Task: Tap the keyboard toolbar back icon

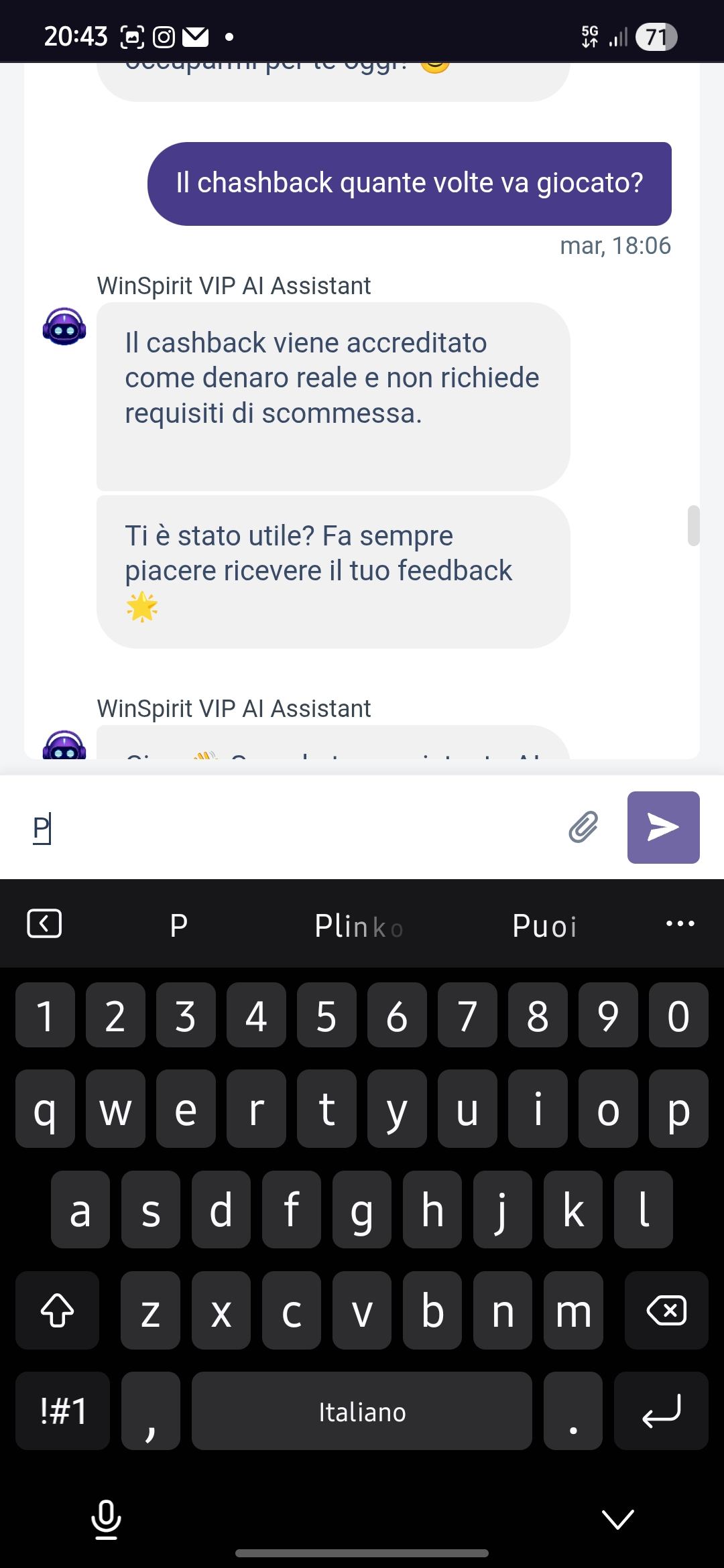Action: click(44, 924)
